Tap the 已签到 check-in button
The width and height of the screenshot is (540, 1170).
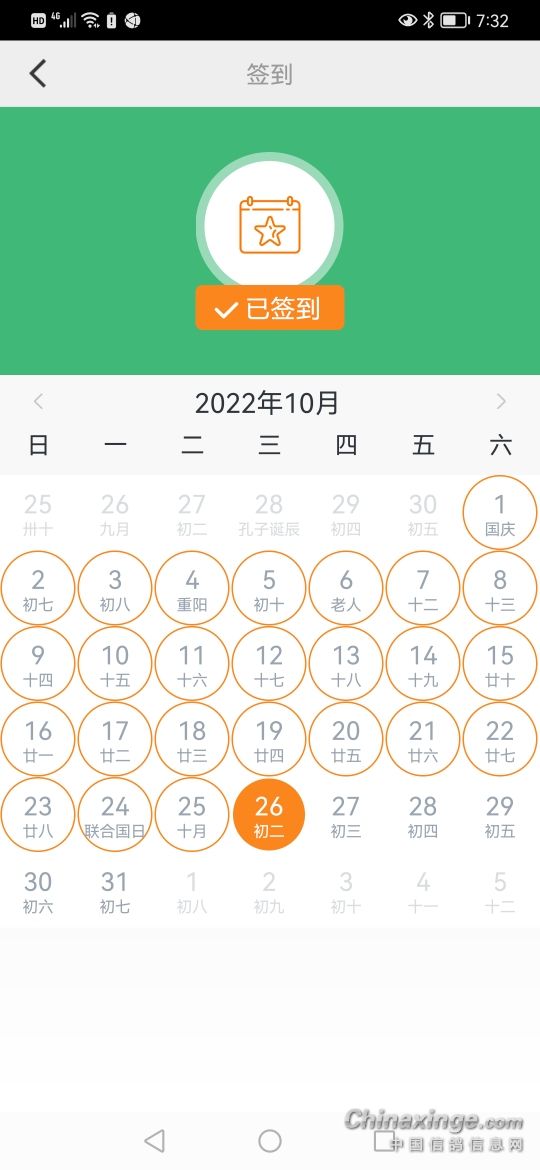coord(269,307)
